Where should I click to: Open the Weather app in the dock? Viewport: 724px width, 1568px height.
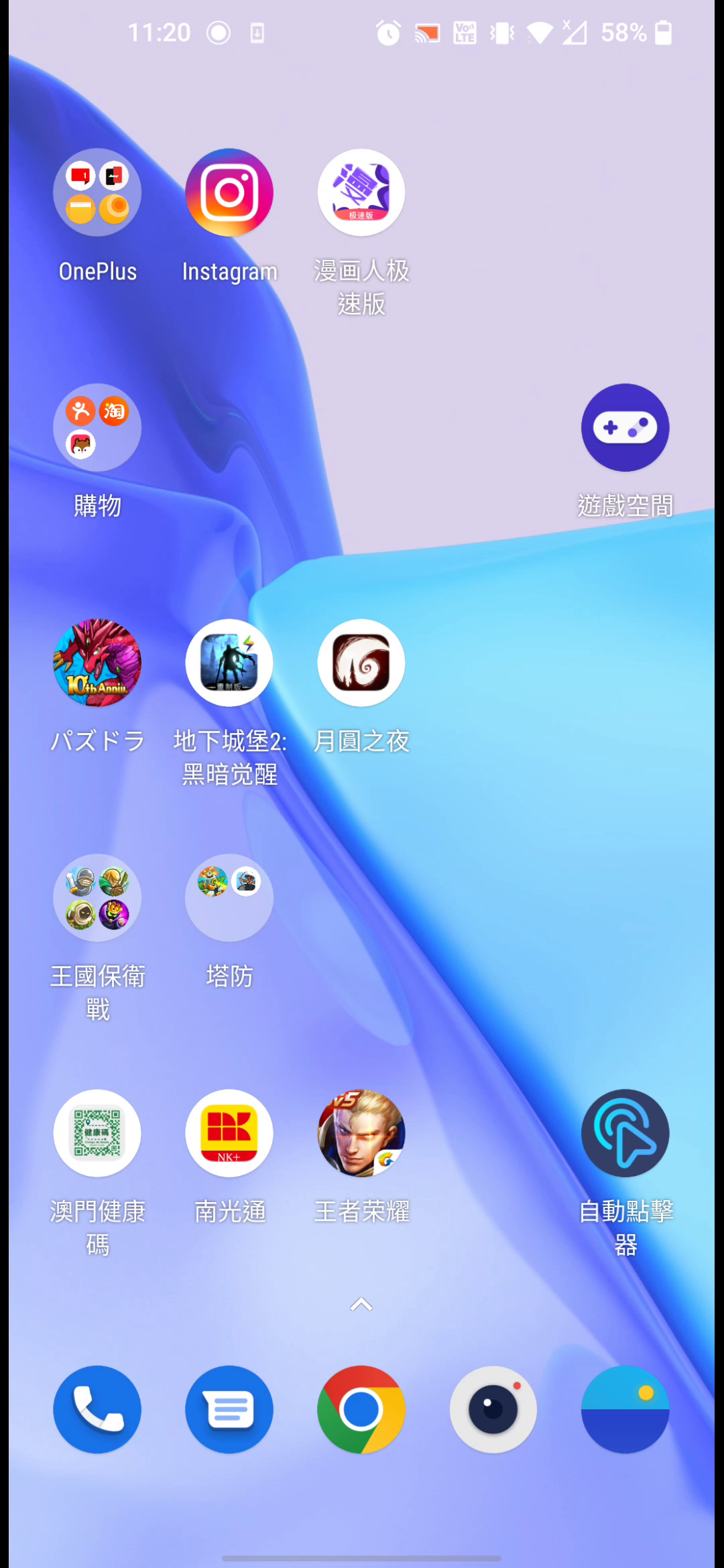(x=625, y=1409)
